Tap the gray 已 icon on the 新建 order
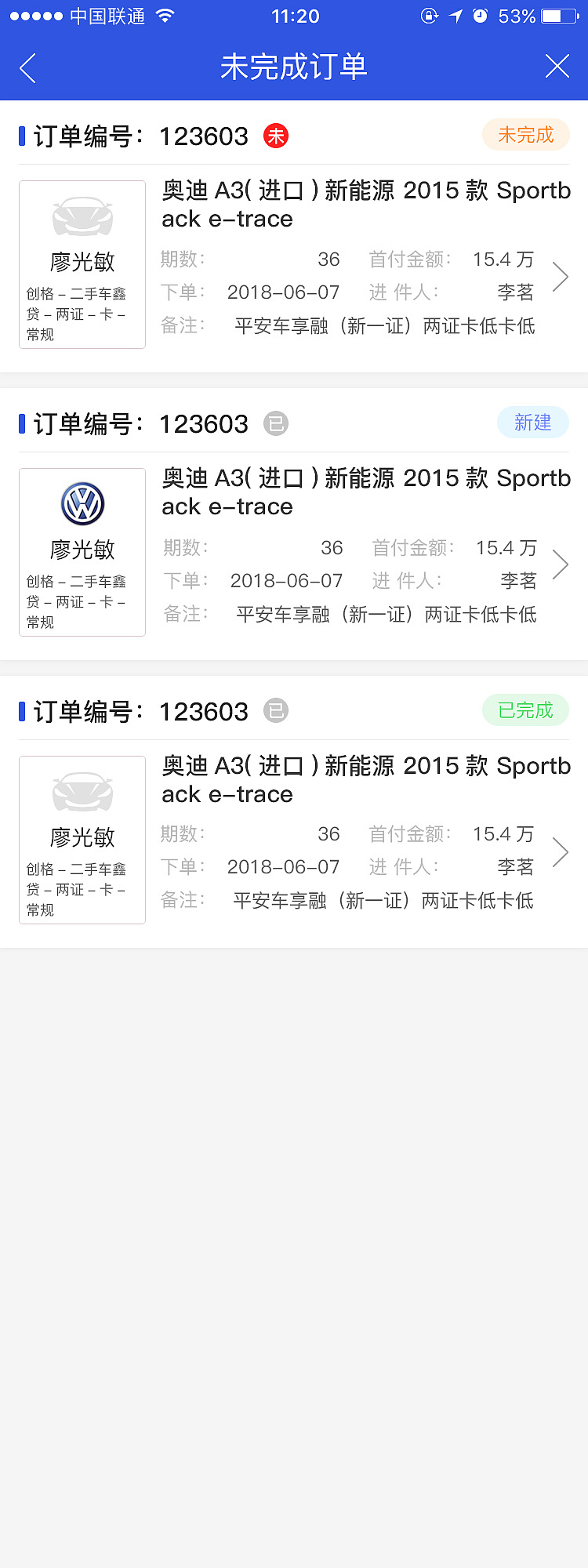 click(x=274, y=423)
